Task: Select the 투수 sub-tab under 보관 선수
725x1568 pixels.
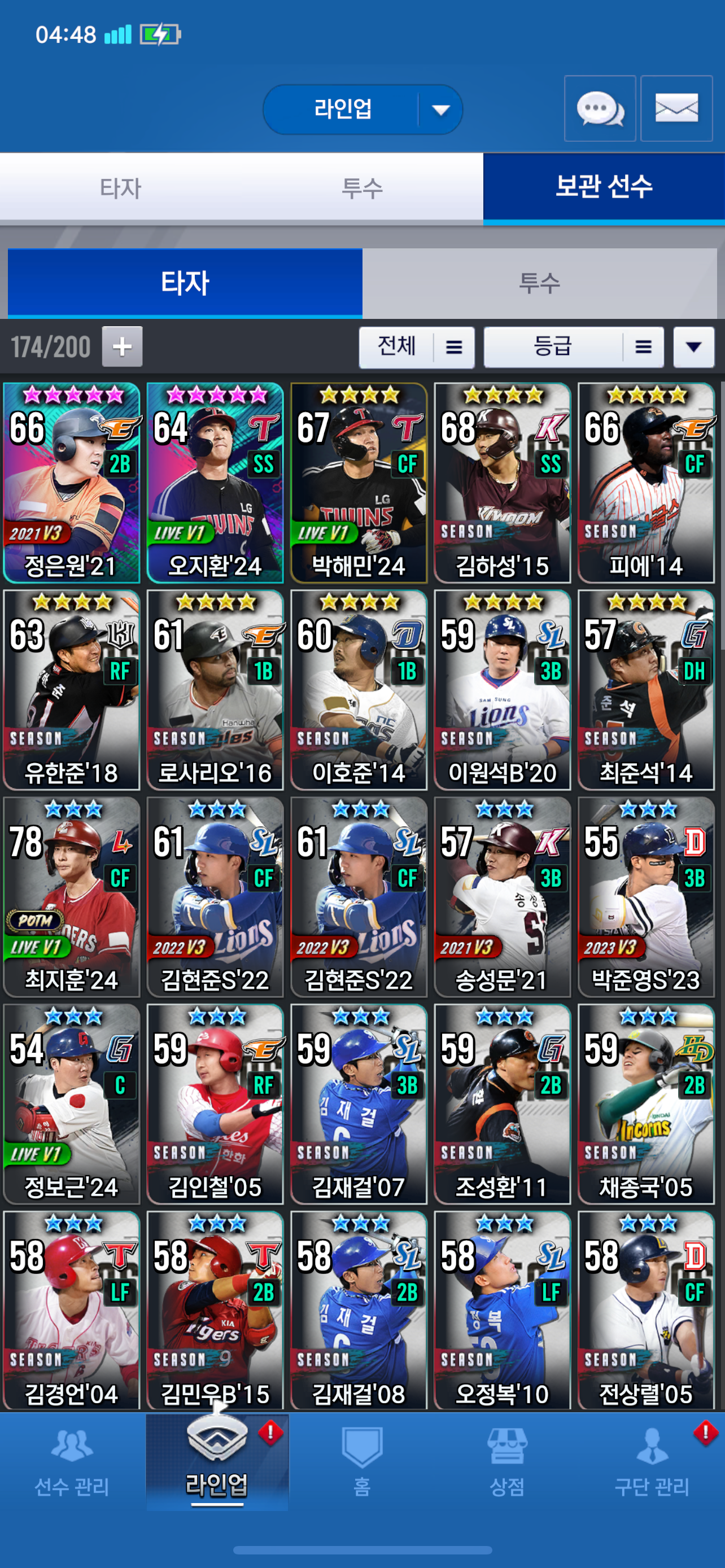Action: click(x=539, y=283)
